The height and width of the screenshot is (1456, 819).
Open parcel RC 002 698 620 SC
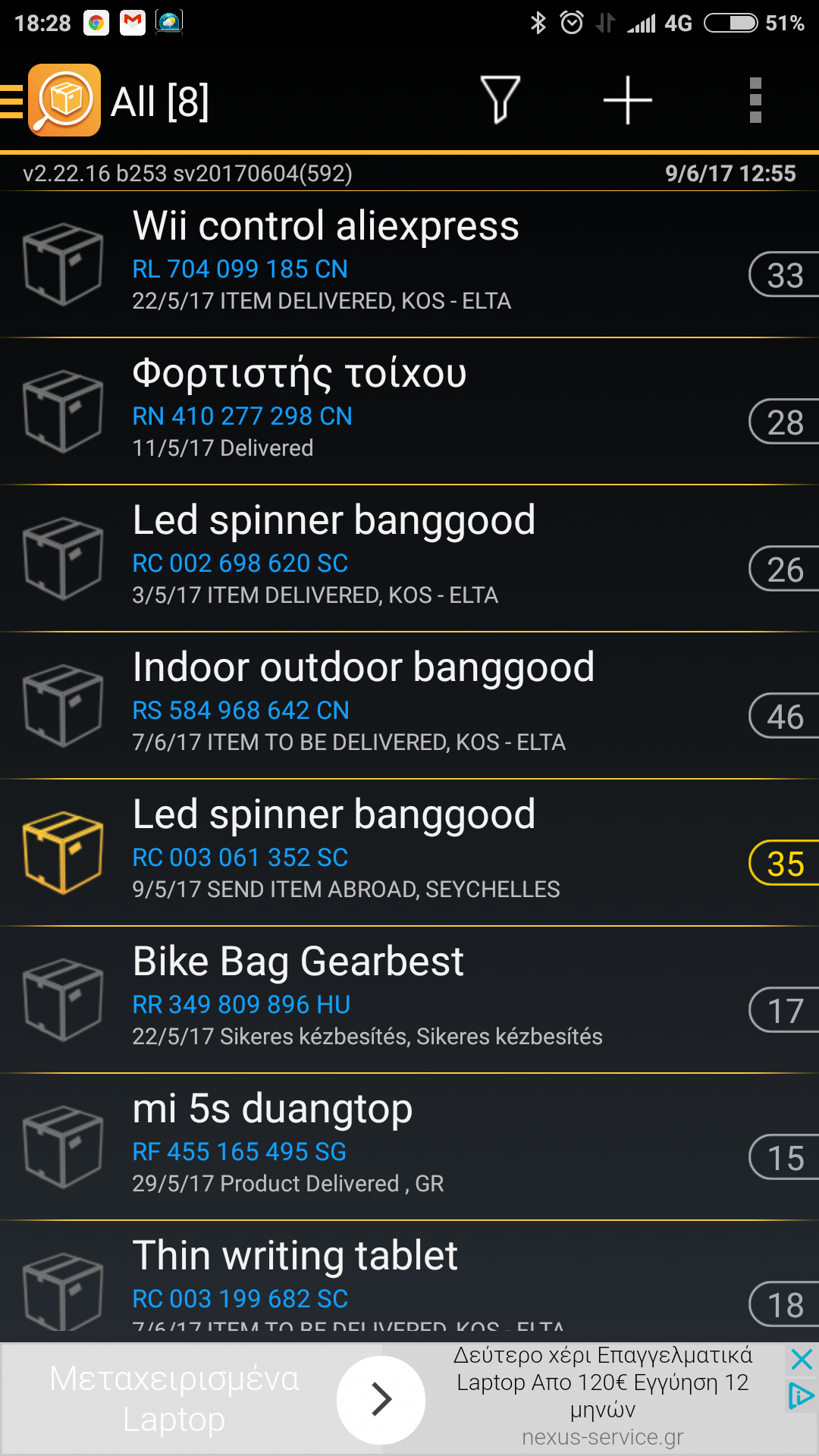[x=409, y=558]
